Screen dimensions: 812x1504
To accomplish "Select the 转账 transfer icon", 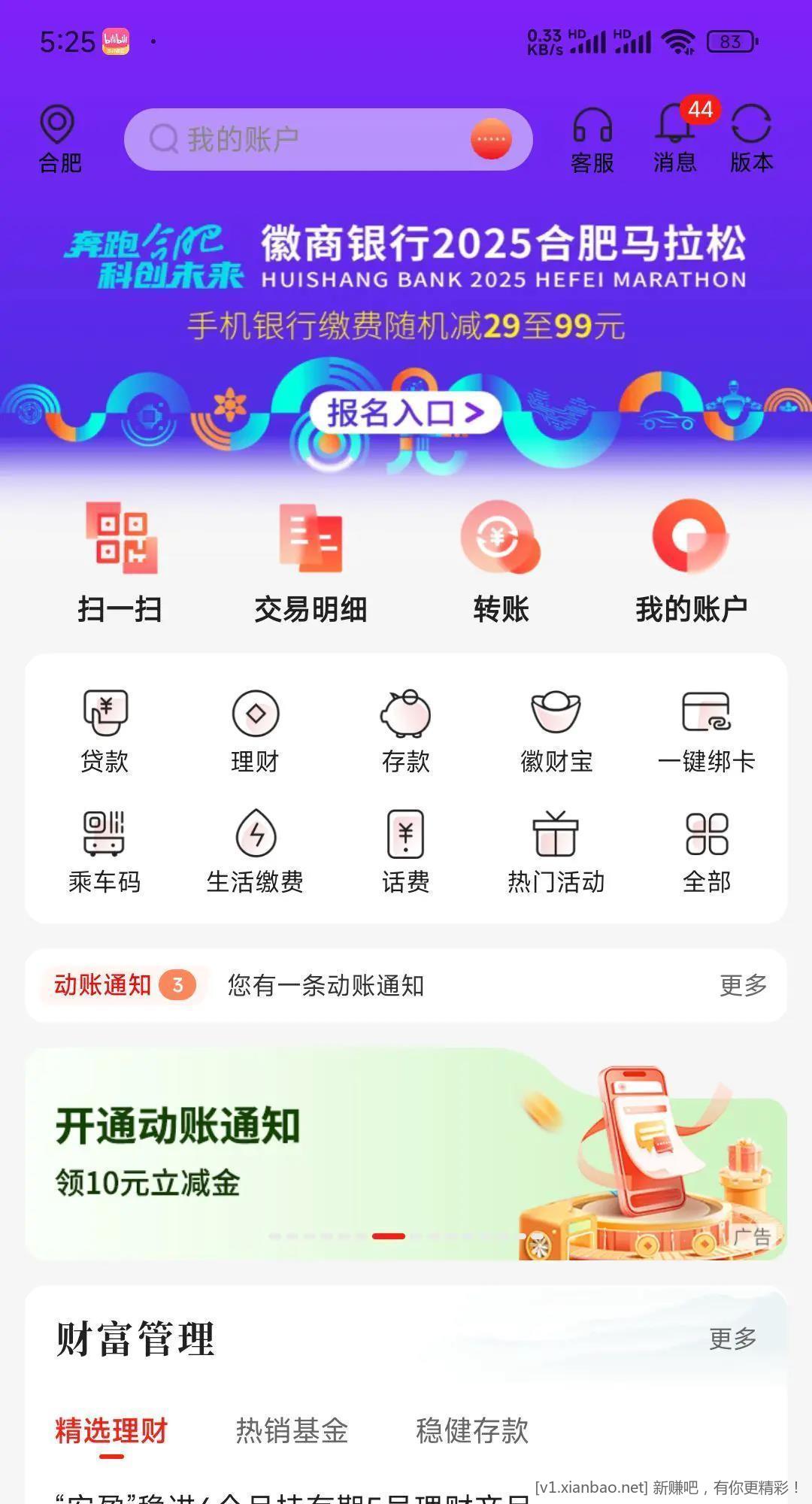I will tap(499, 564).
